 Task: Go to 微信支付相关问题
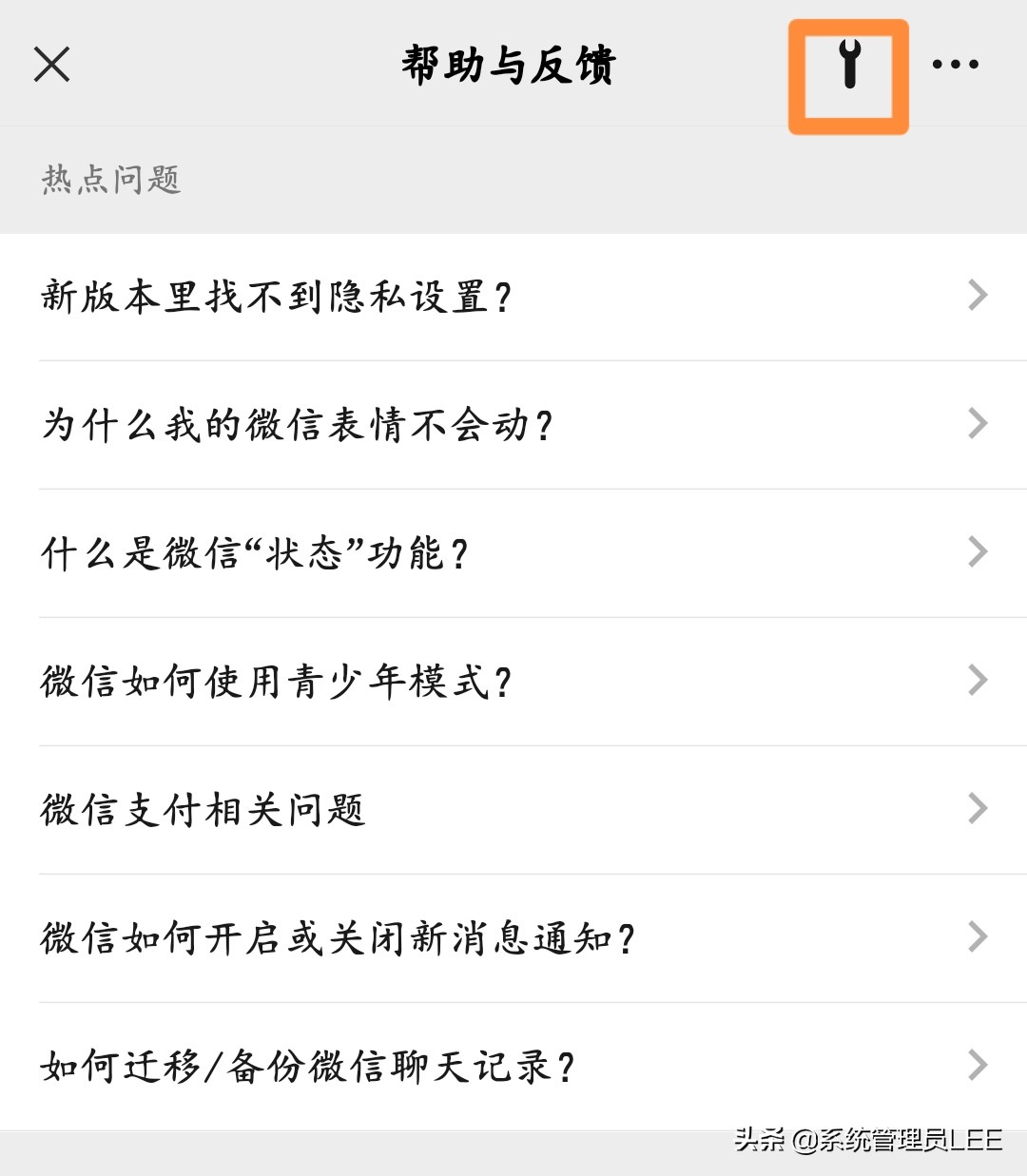pos(513,809)
